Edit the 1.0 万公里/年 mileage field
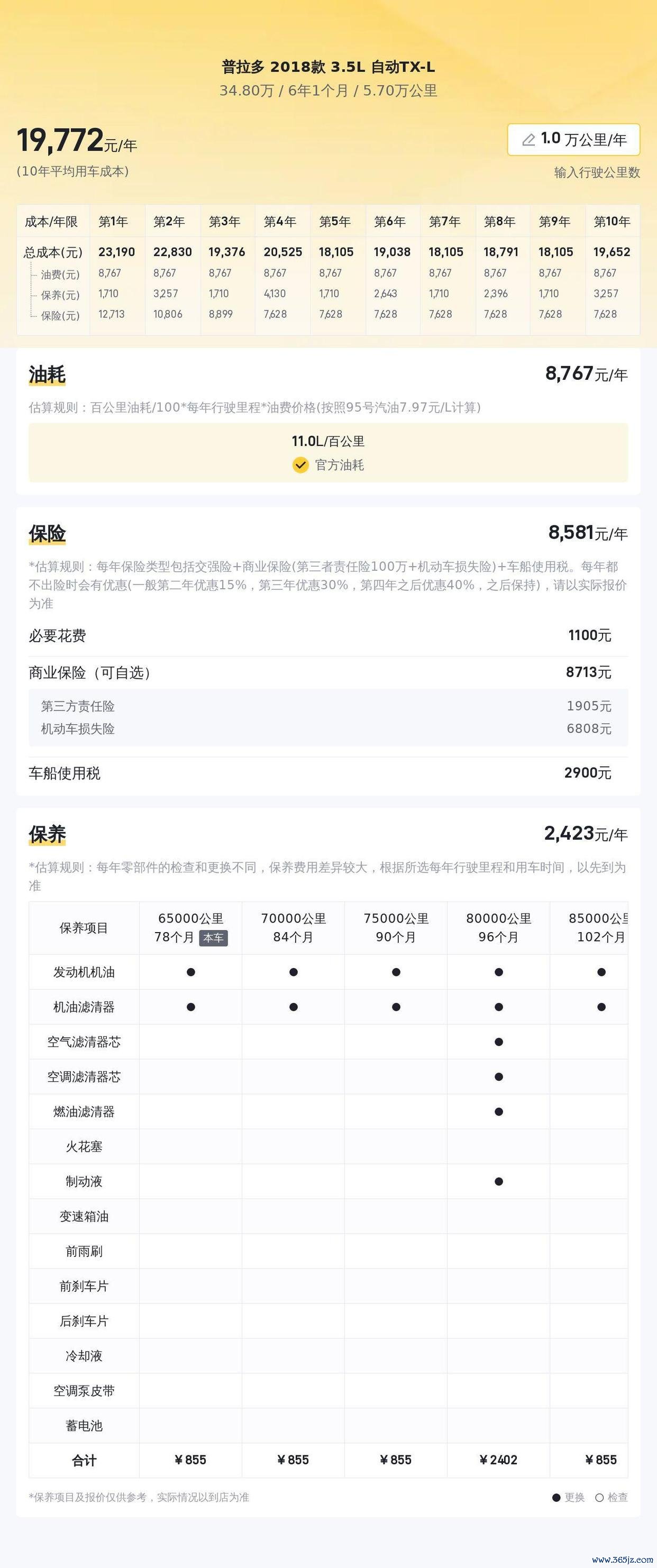The height and width of the screenshot is (1568, 657). 573,139
